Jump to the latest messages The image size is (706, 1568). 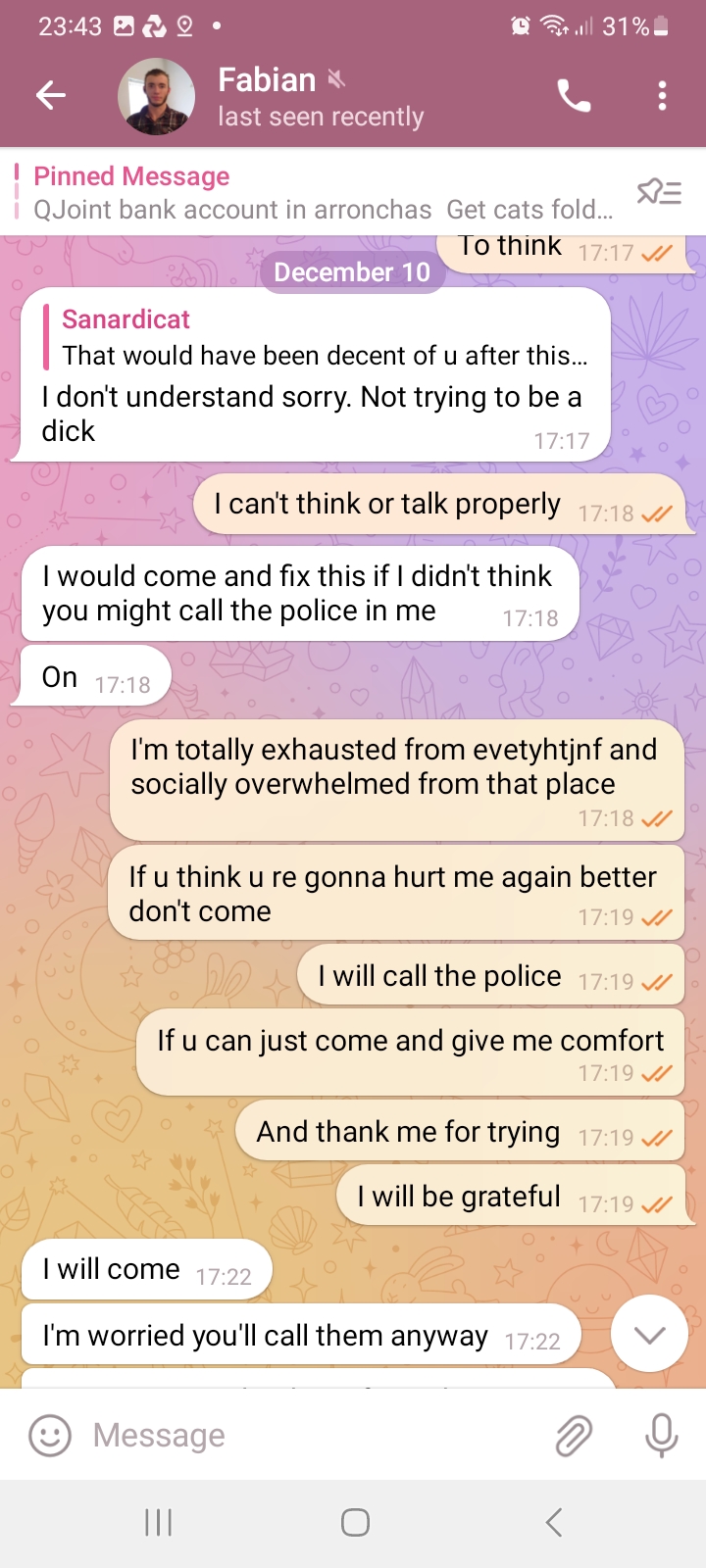[x=649, y=1334]
